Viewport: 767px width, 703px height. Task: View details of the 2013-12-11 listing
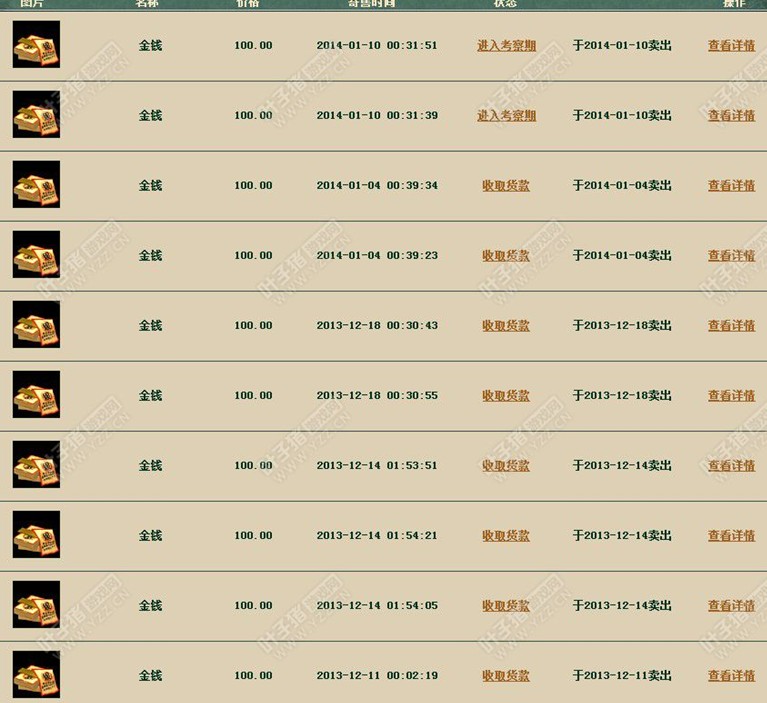[x=731, y=676]
